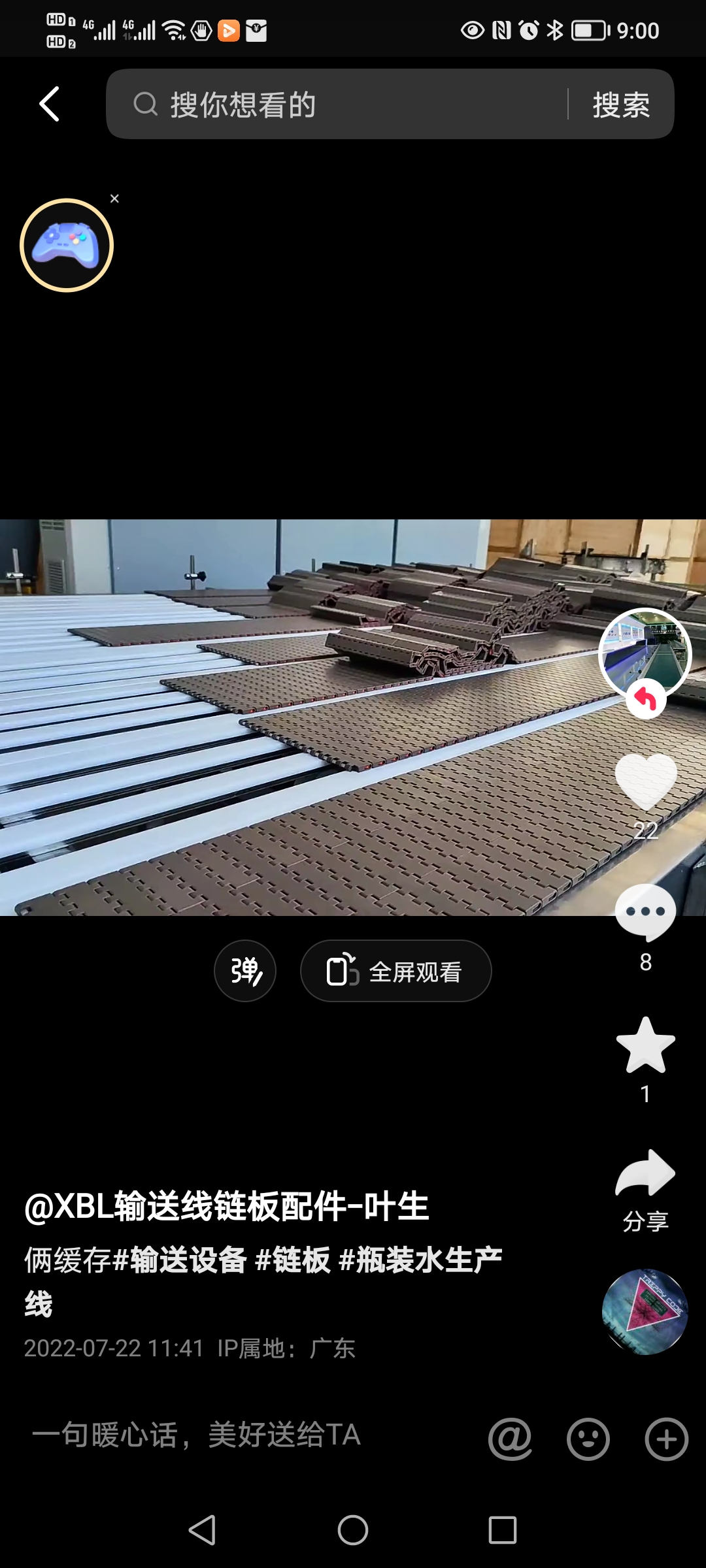This screenshot has height=1568, width=706.
Task: Open the comments with 8 replies
Action: [x=646, y=913]
